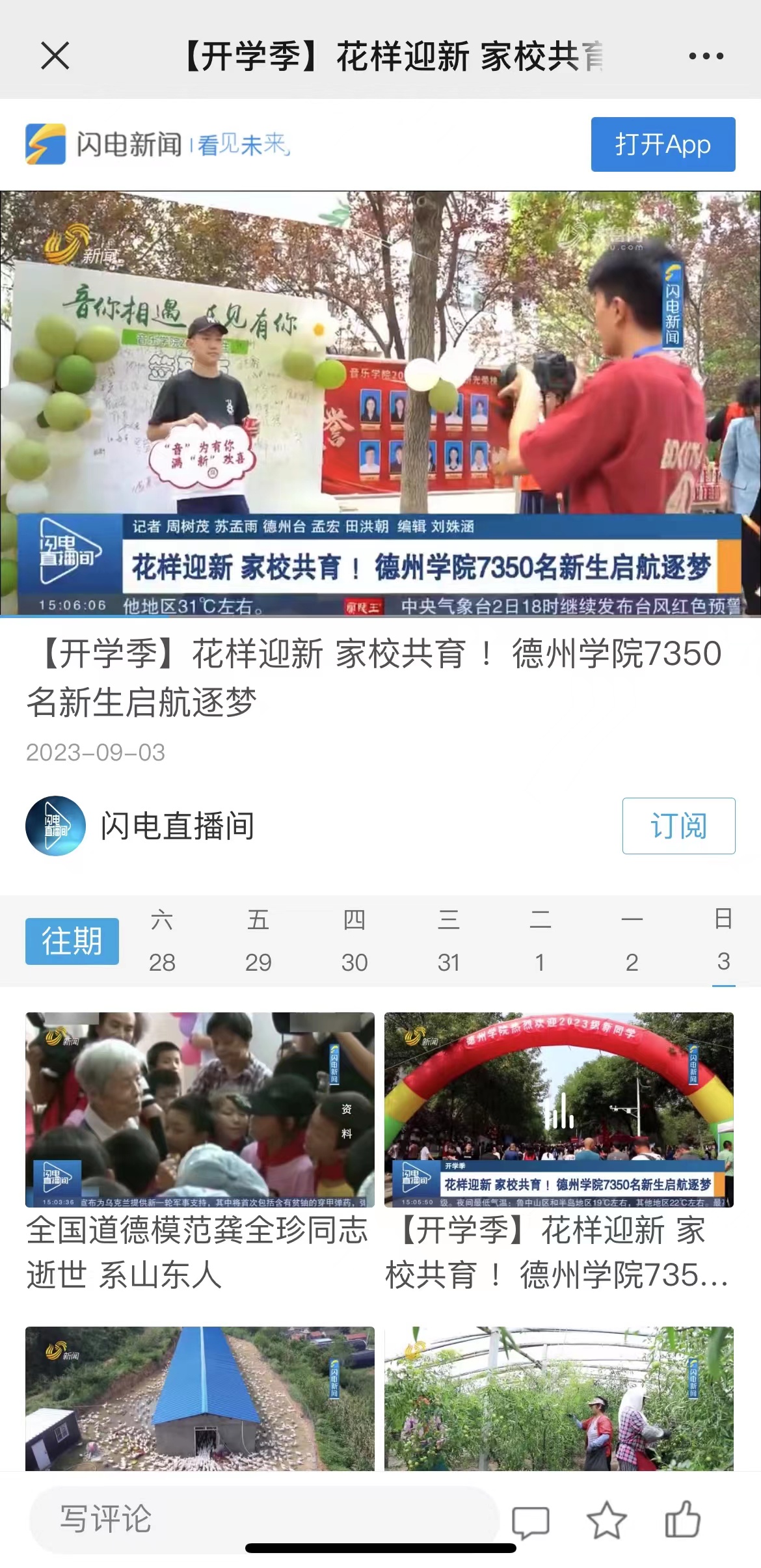The width and height of the screenshot is (761, 1568).
Task: Favorite this video with the star
Action: [606, 1521]
